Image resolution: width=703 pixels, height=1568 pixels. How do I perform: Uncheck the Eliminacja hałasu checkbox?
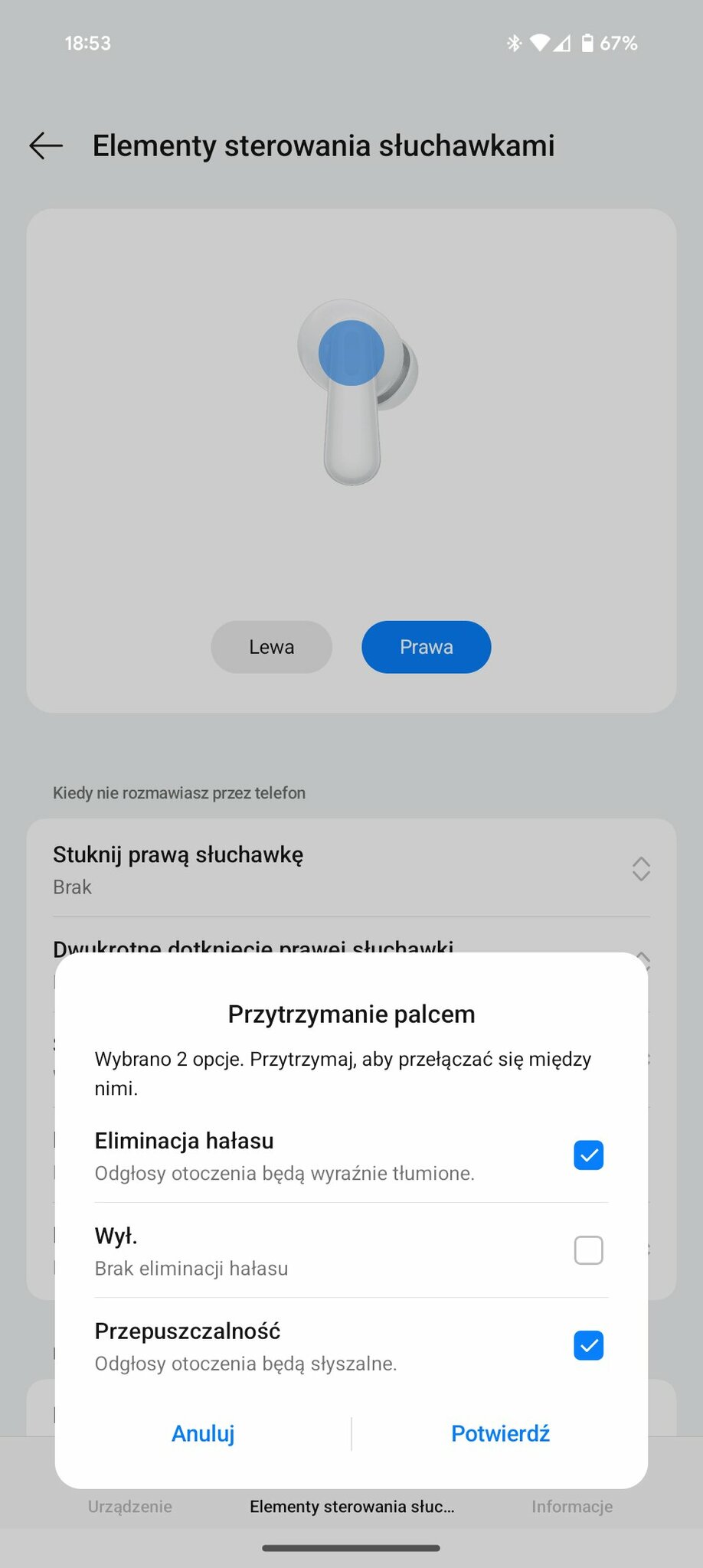pyautogui.click(x=588, y=1155)
